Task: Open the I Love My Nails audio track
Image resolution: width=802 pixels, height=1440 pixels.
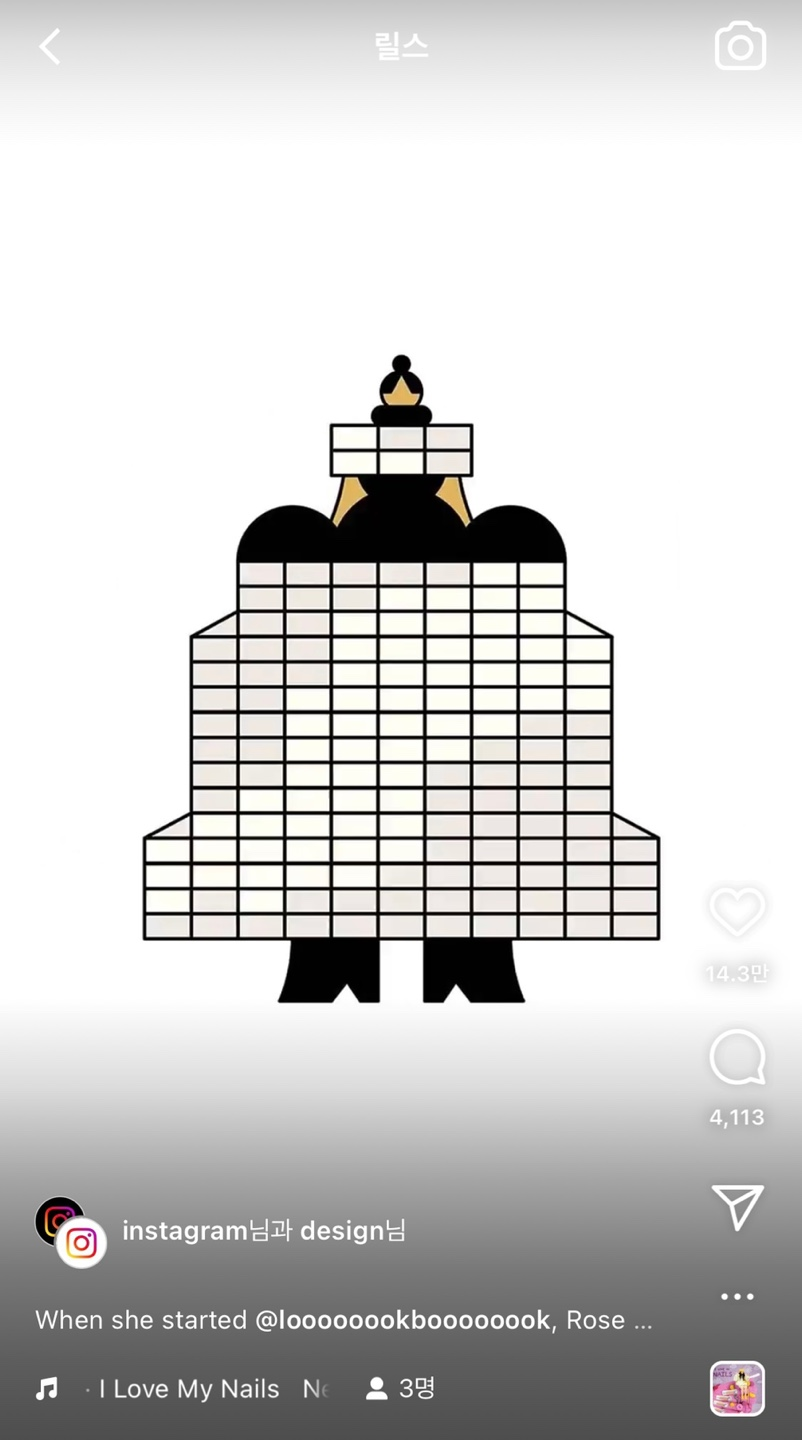Action: [x=188, y=1388]
